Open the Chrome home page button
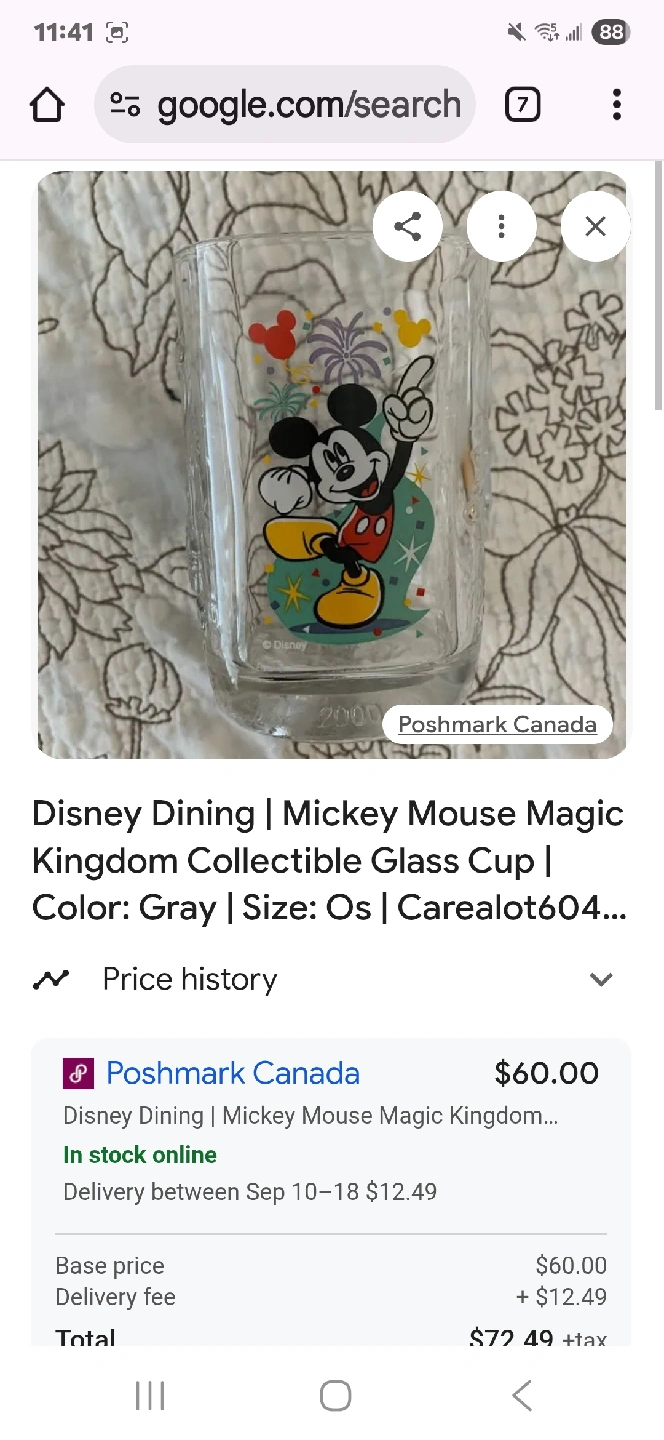 [x=47, y=105]
